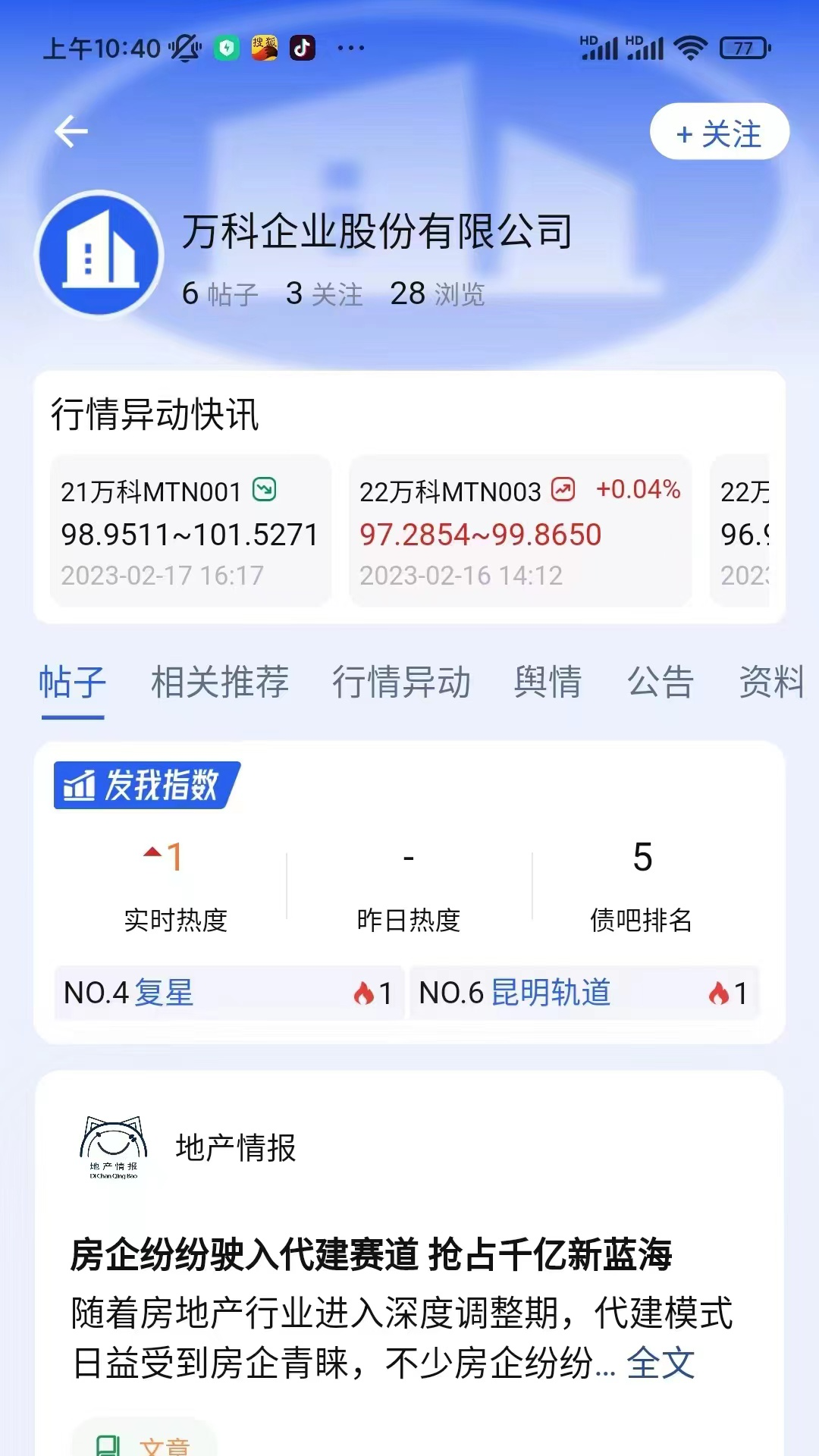Follow 万科企业股份有限公司 with +关注
Image resolution: width=819 pixels, height=1456 pixels.
719,133
